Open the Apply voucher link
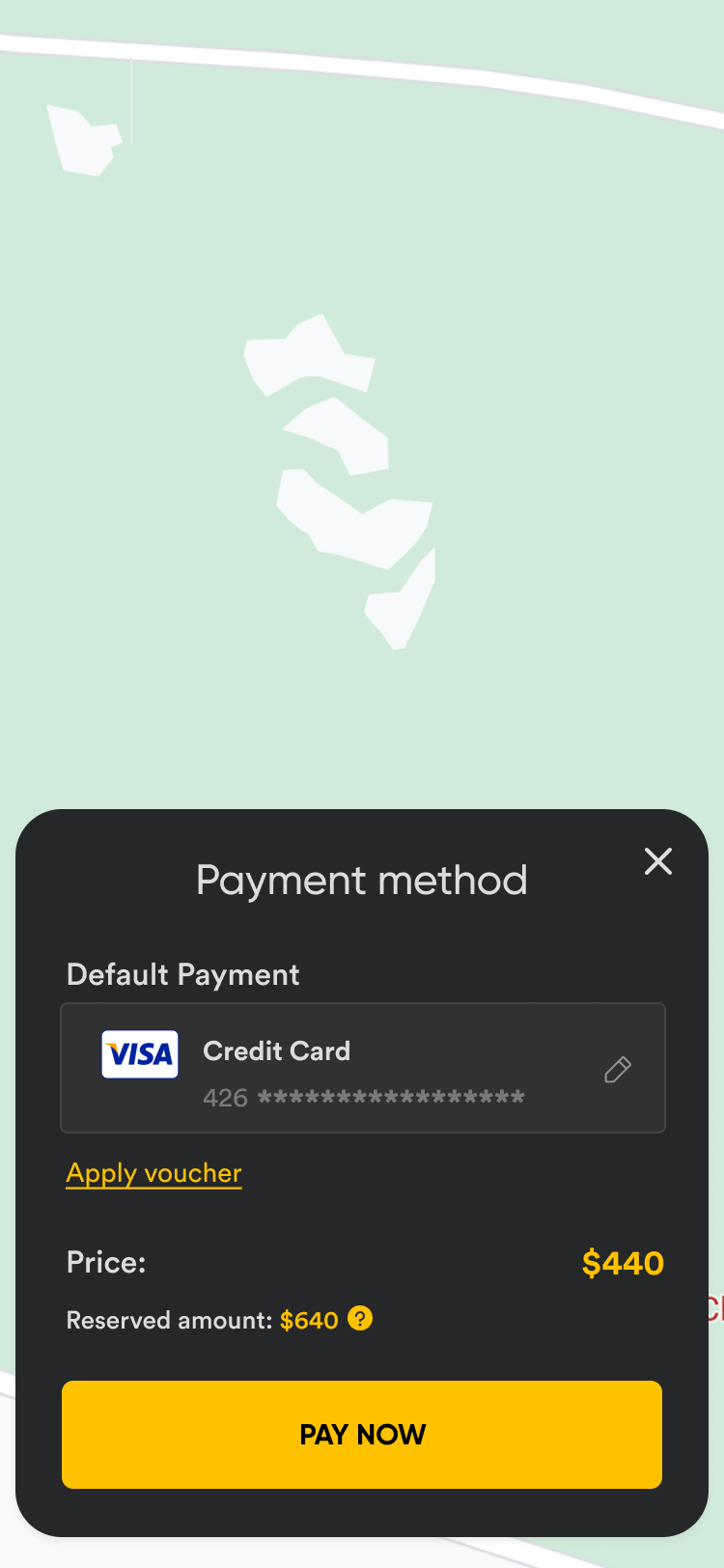 pyautogui.click(x=154, y=1173)
